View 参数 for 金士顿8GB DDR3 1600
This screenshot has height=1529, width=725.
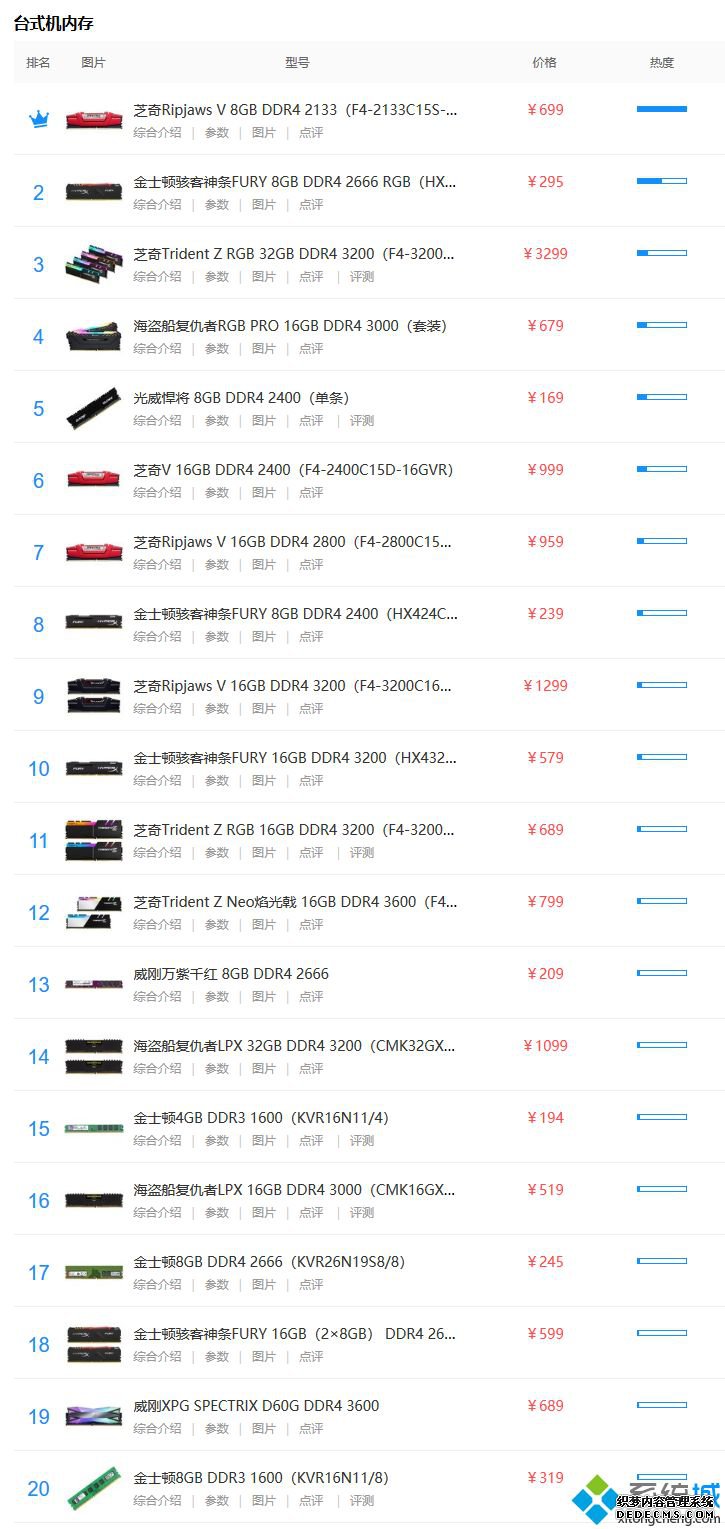(217, 1501)
